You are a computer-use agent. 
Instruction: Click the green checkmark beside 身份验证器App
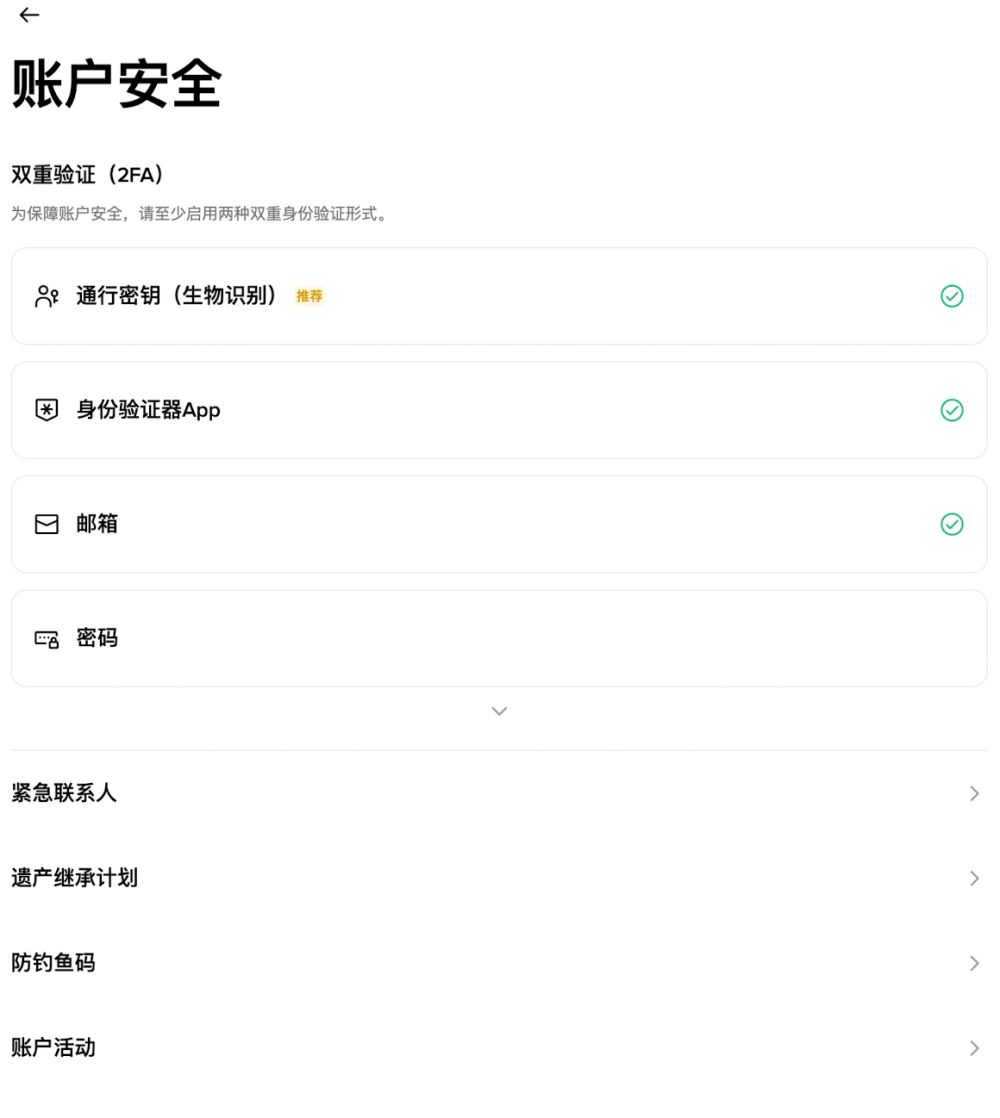[952, 410]
